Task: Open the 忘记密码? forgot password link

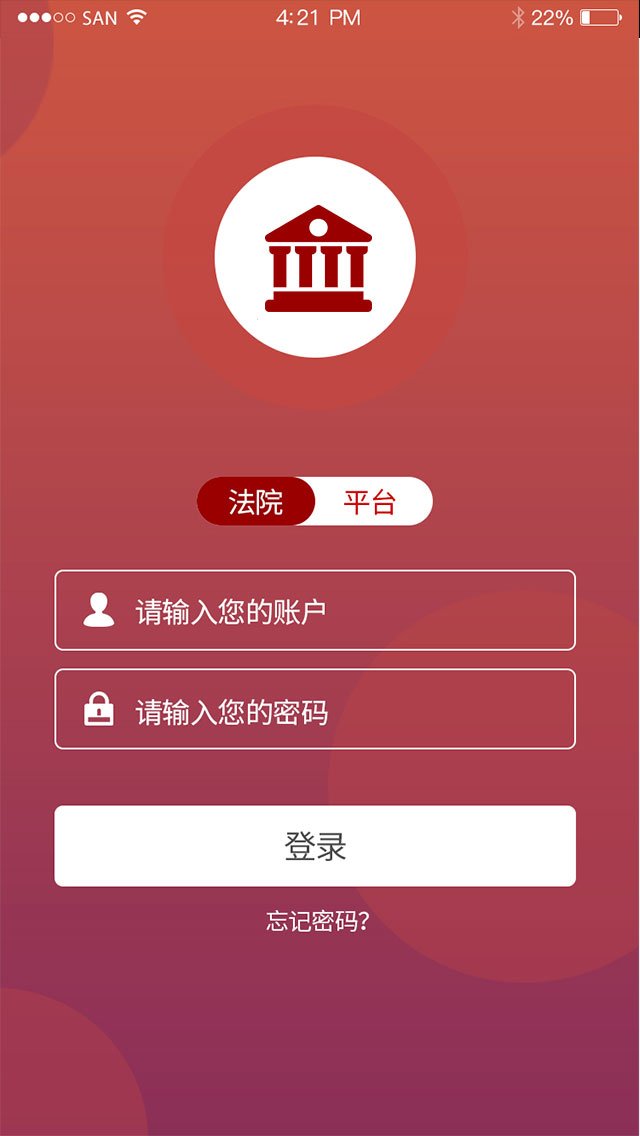Action: [318, 921]
